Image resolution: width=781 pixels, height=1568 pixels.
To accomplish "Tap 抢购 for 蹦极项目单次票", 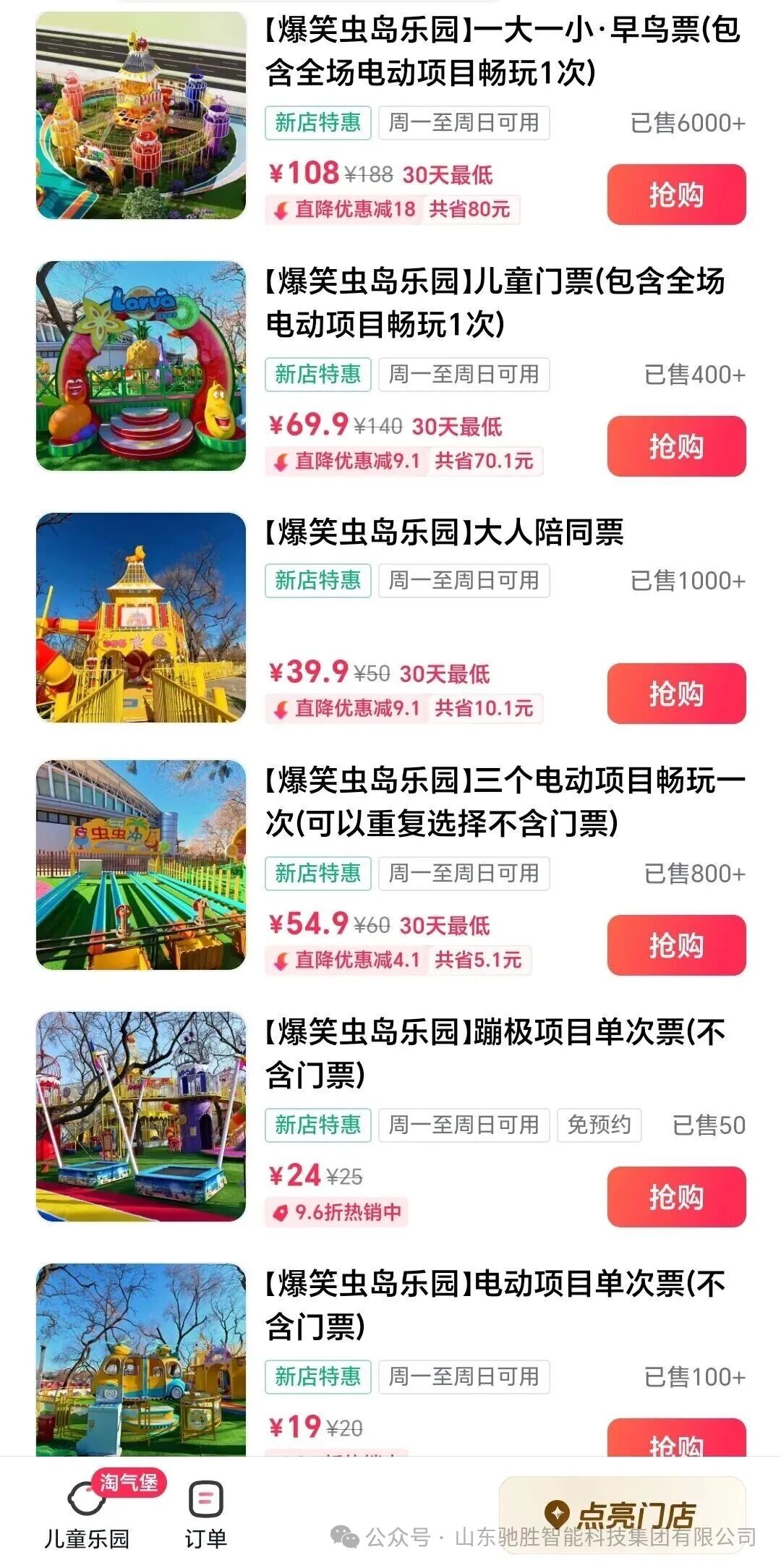I will pos(676,1197).
